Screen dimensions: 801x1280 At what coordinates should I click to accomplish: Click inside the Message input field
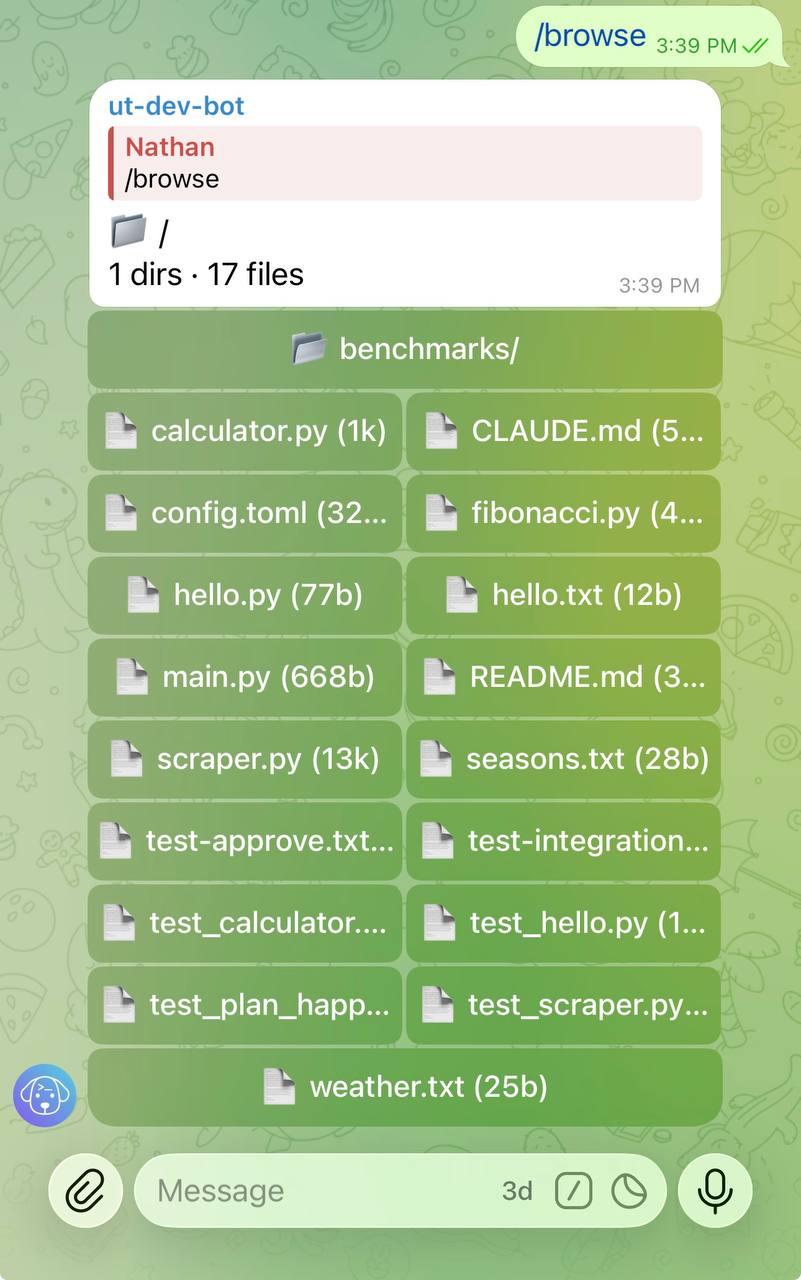click(300, 1190)
